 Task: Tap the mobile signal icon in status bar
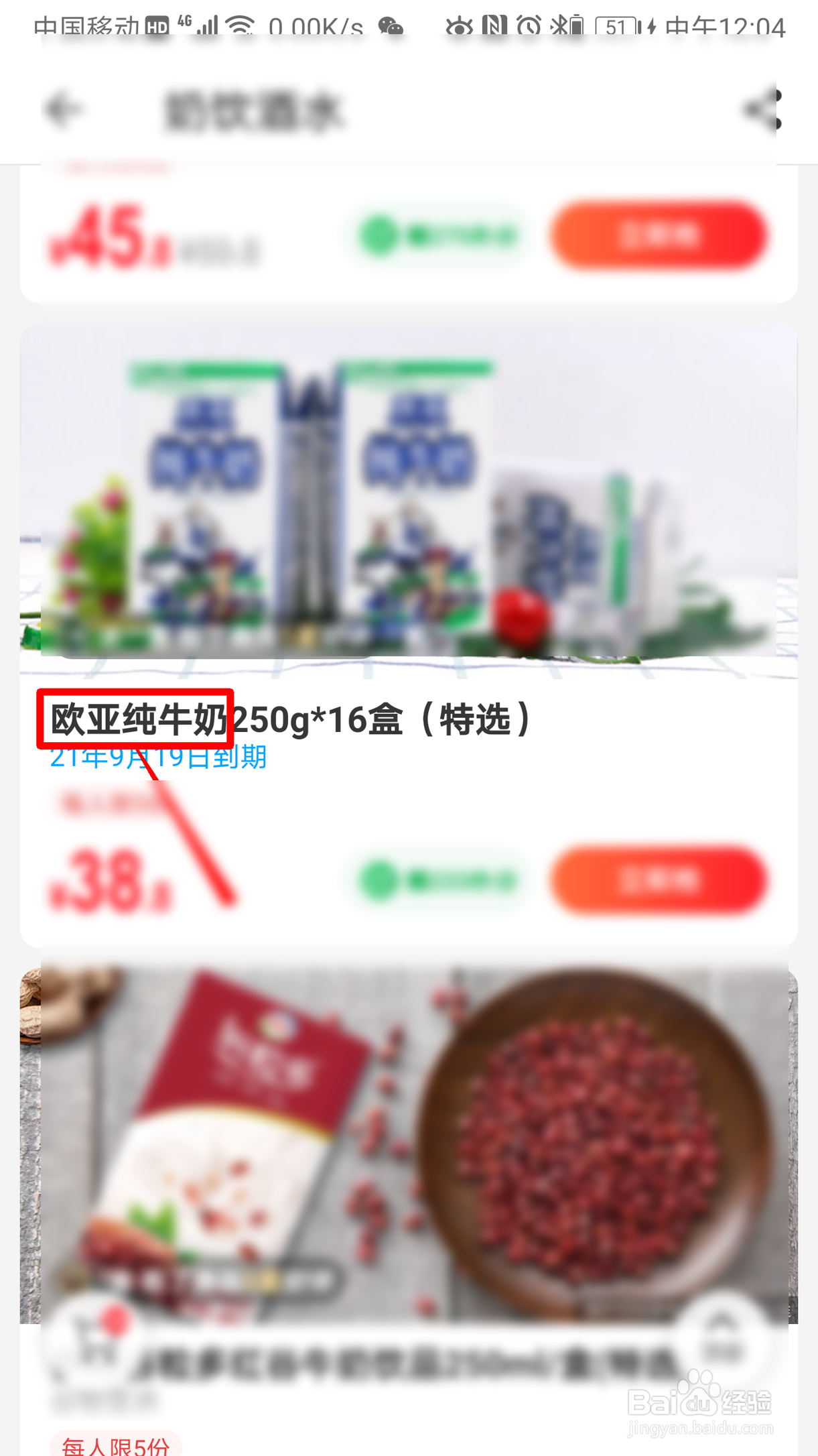pos(208,23)
